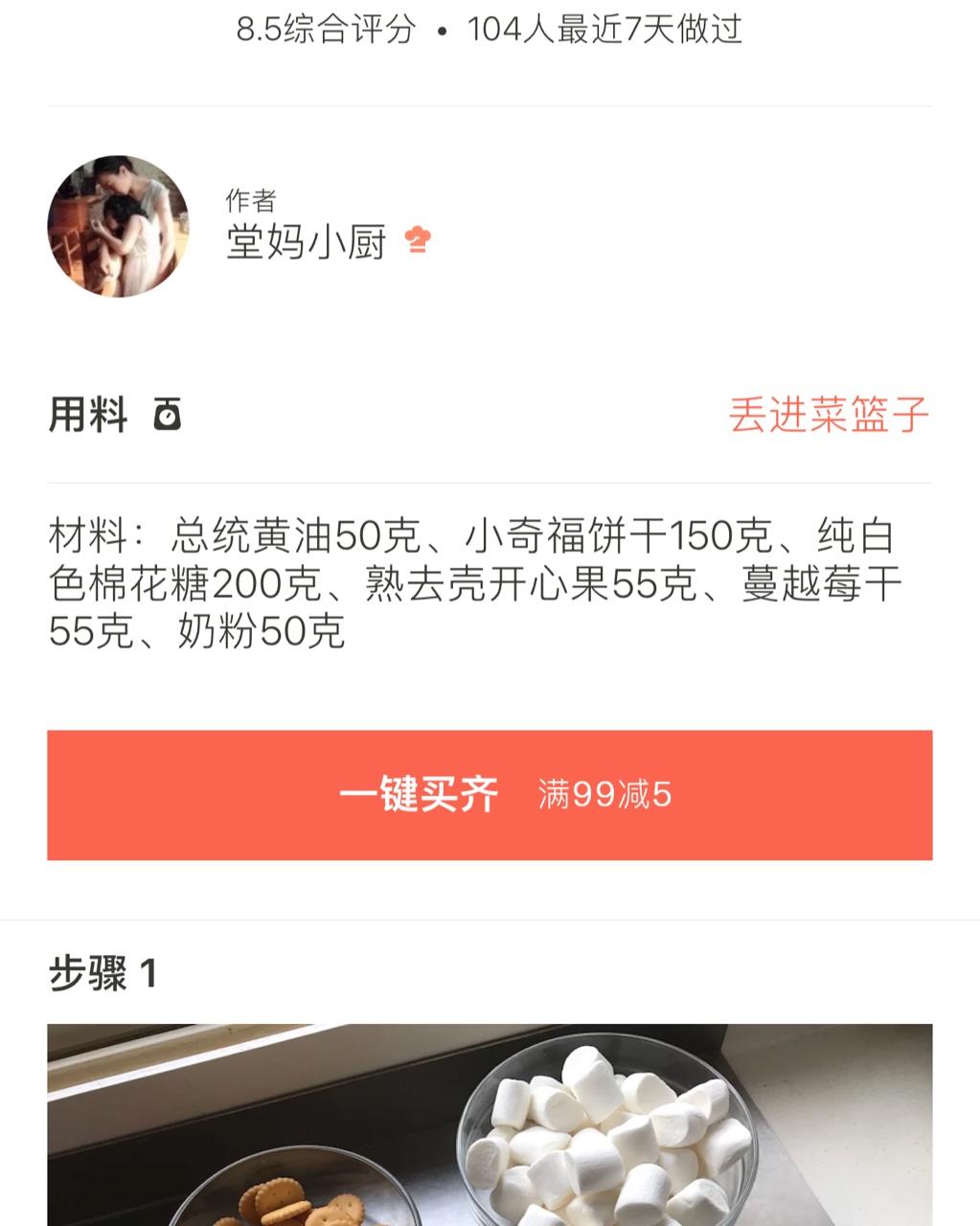The height and width of the screenshot is (1226, 980).
Task: Open author 堂妈小厨's profile
Action: [306, 241]
